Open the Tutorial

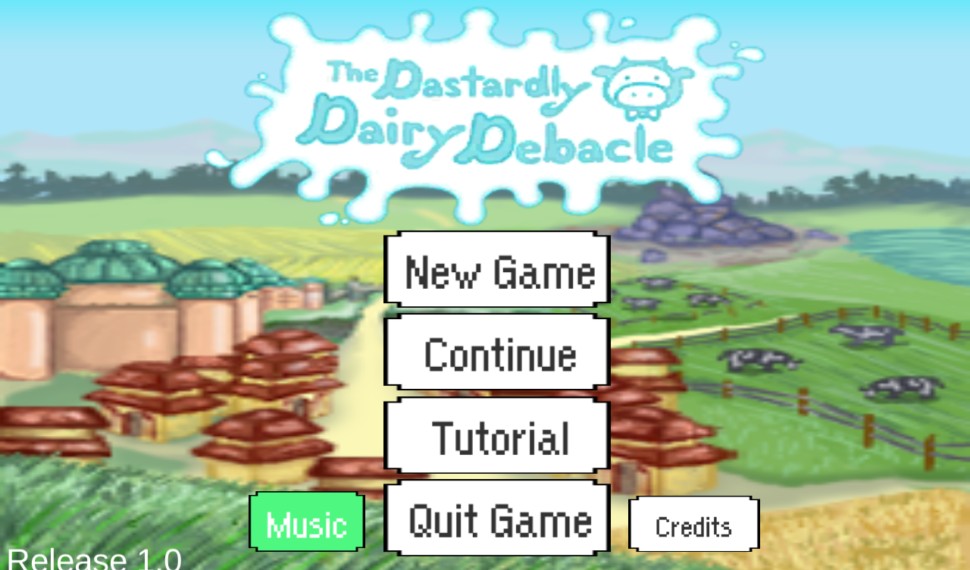point(497,437)
